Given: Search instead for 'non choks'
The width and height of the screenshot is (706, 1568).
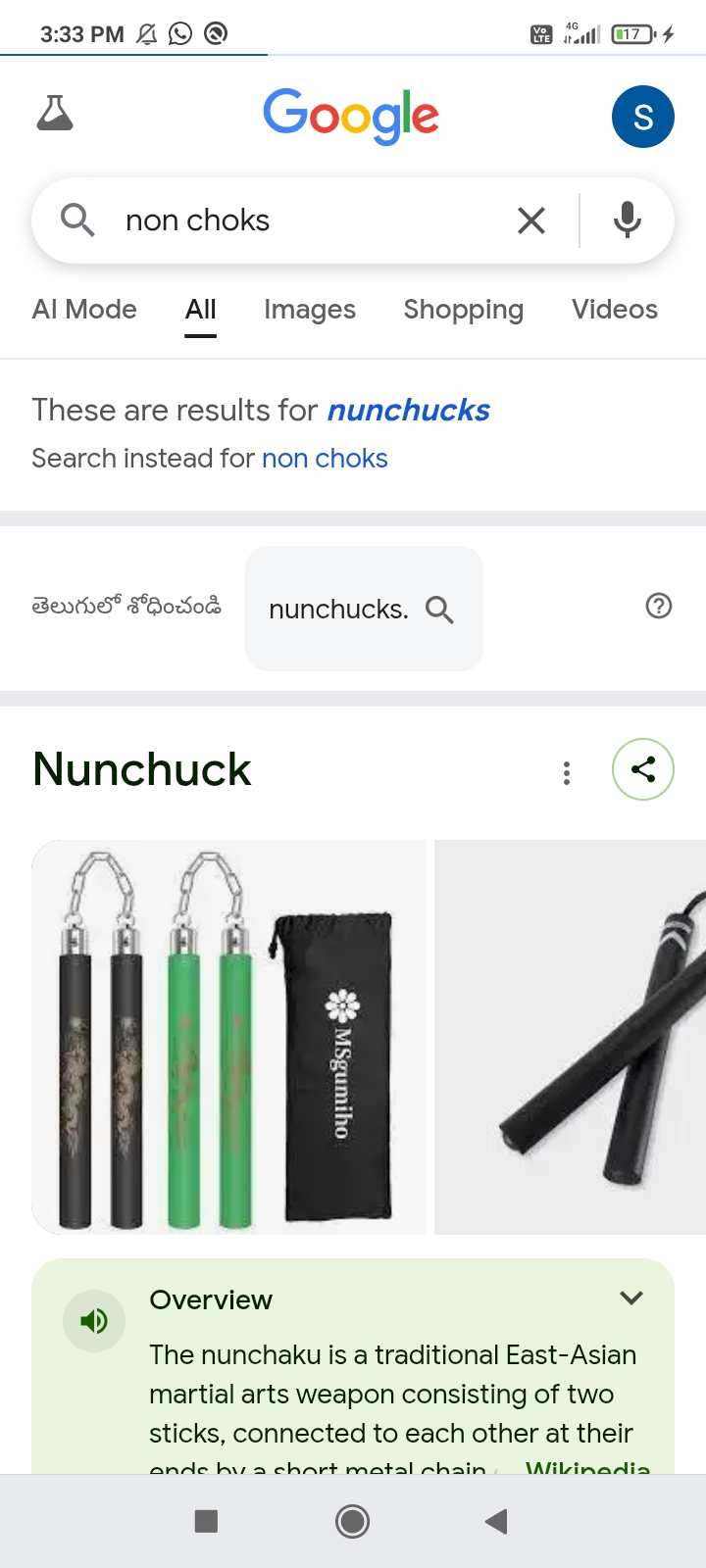Looking at the screenshot, I should 325,459.
